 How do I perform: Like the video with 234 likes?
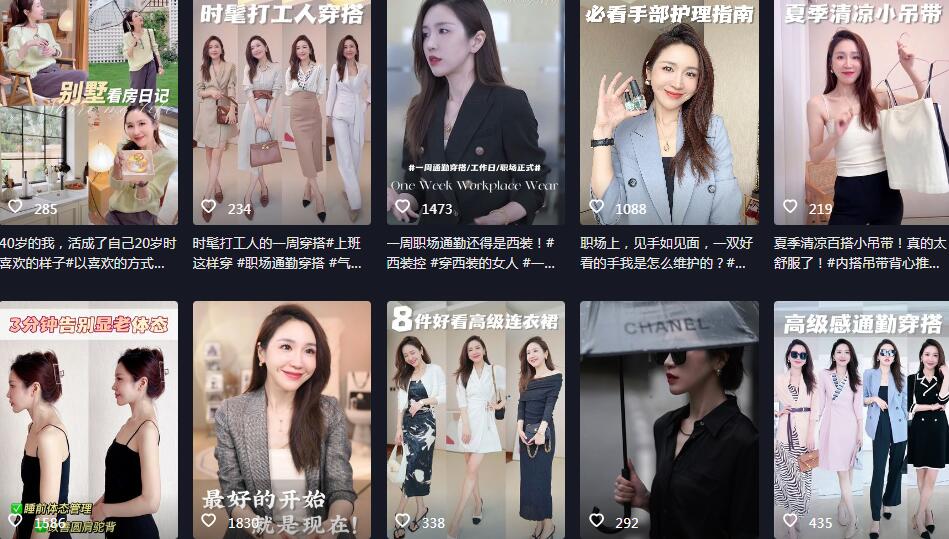[208, 207]
